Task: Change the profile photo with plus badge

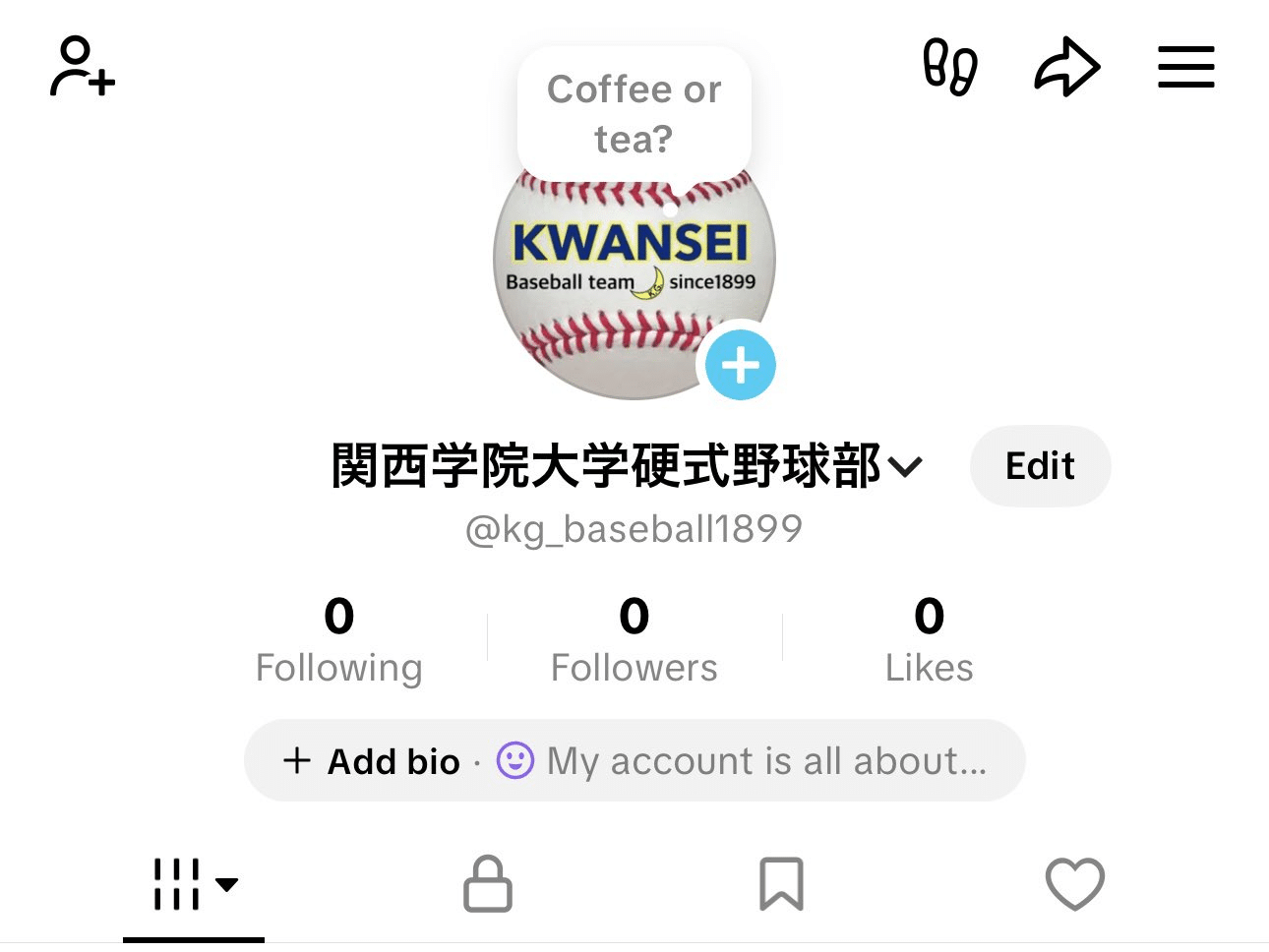Action: 741,366
